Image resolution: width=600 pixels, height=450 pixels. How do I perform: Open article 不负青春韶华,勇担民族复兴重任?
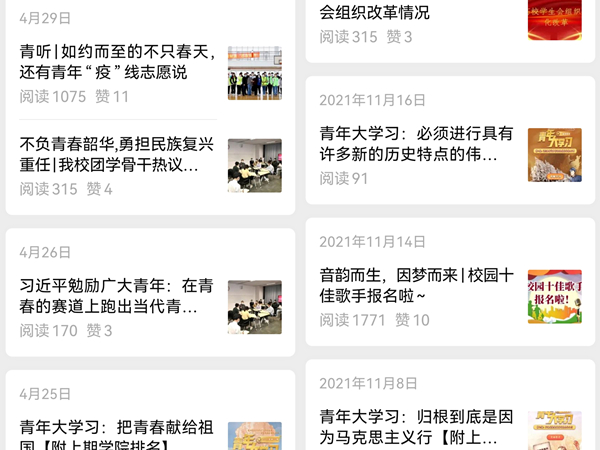[118, 154]
